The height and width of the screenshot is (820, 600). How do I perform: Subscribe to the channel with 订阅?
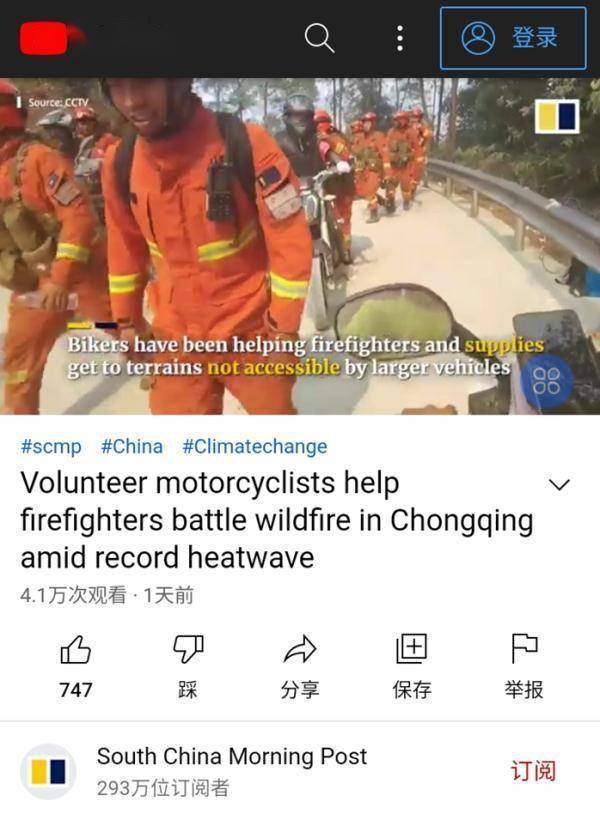click(532, 771)
